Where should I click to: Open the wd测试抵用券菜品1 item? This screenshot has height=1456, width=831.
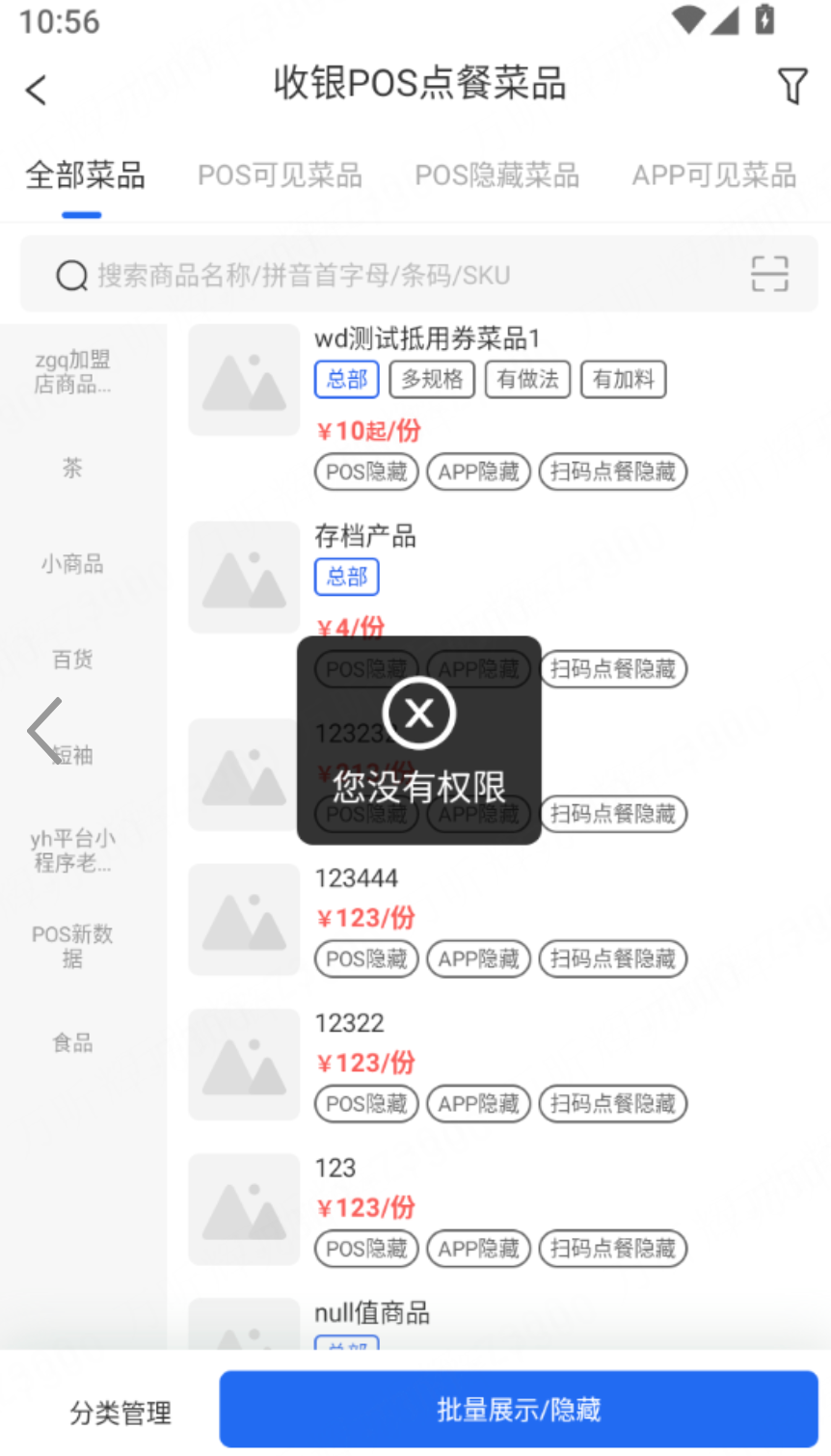(426, 338)
